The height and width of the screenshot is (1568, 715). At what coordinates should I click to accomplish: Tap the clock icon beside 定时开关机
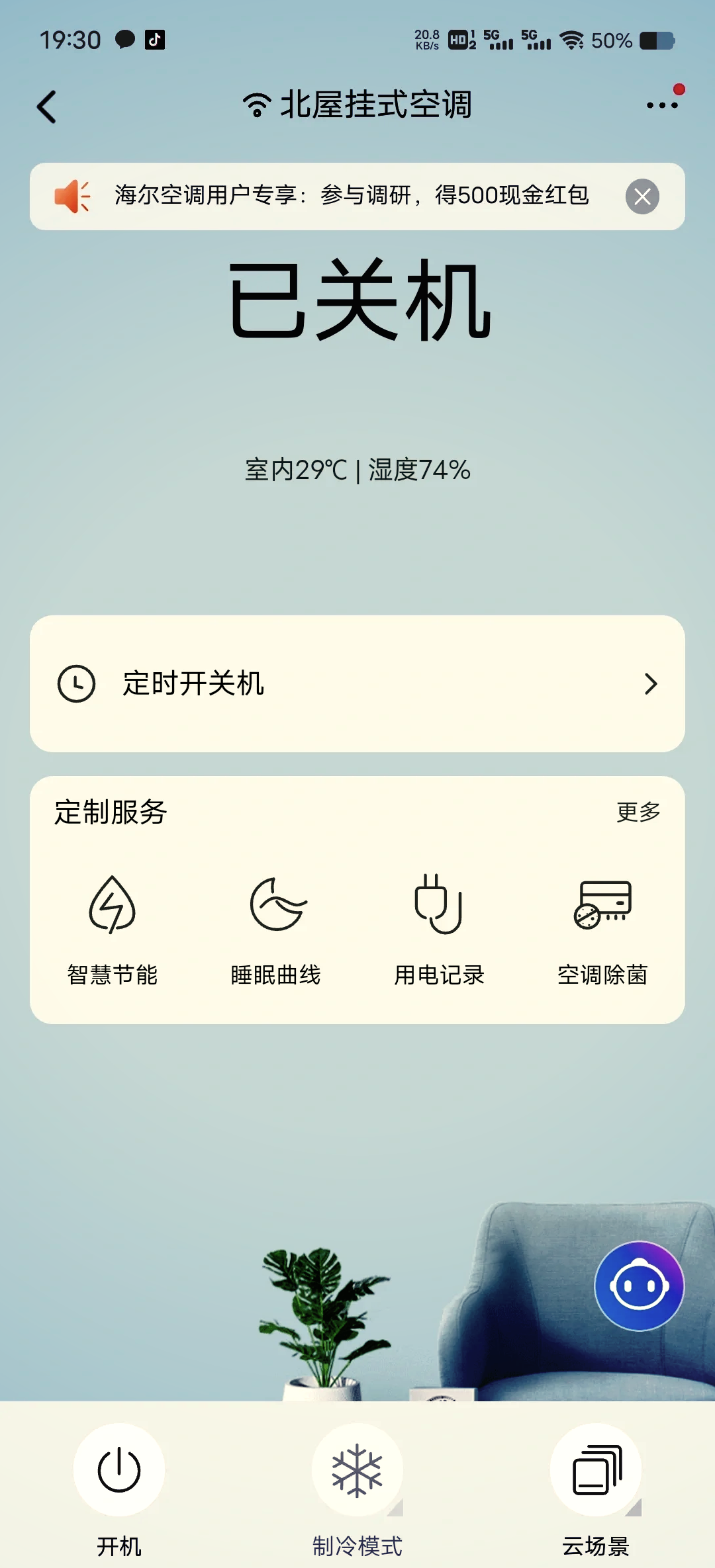click(x=75, y=685)
